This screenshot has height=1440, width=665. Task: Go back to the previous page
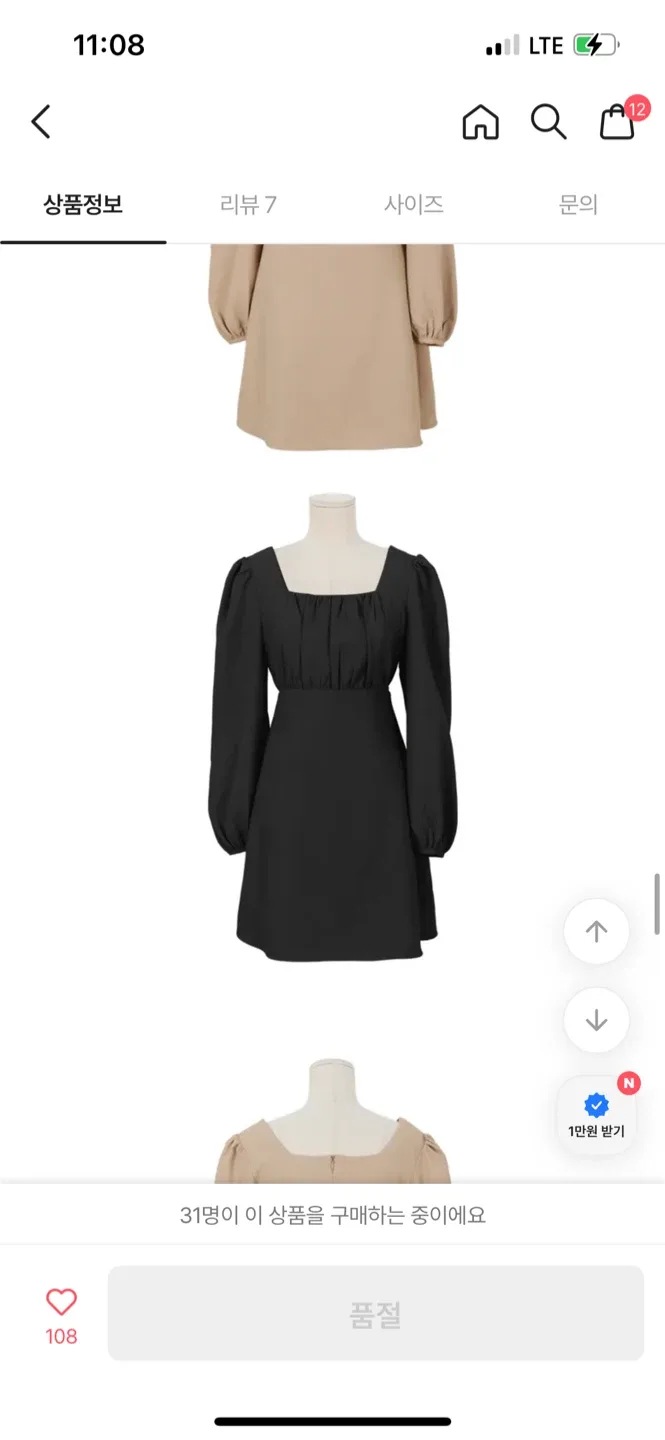[x=40, y=122]
